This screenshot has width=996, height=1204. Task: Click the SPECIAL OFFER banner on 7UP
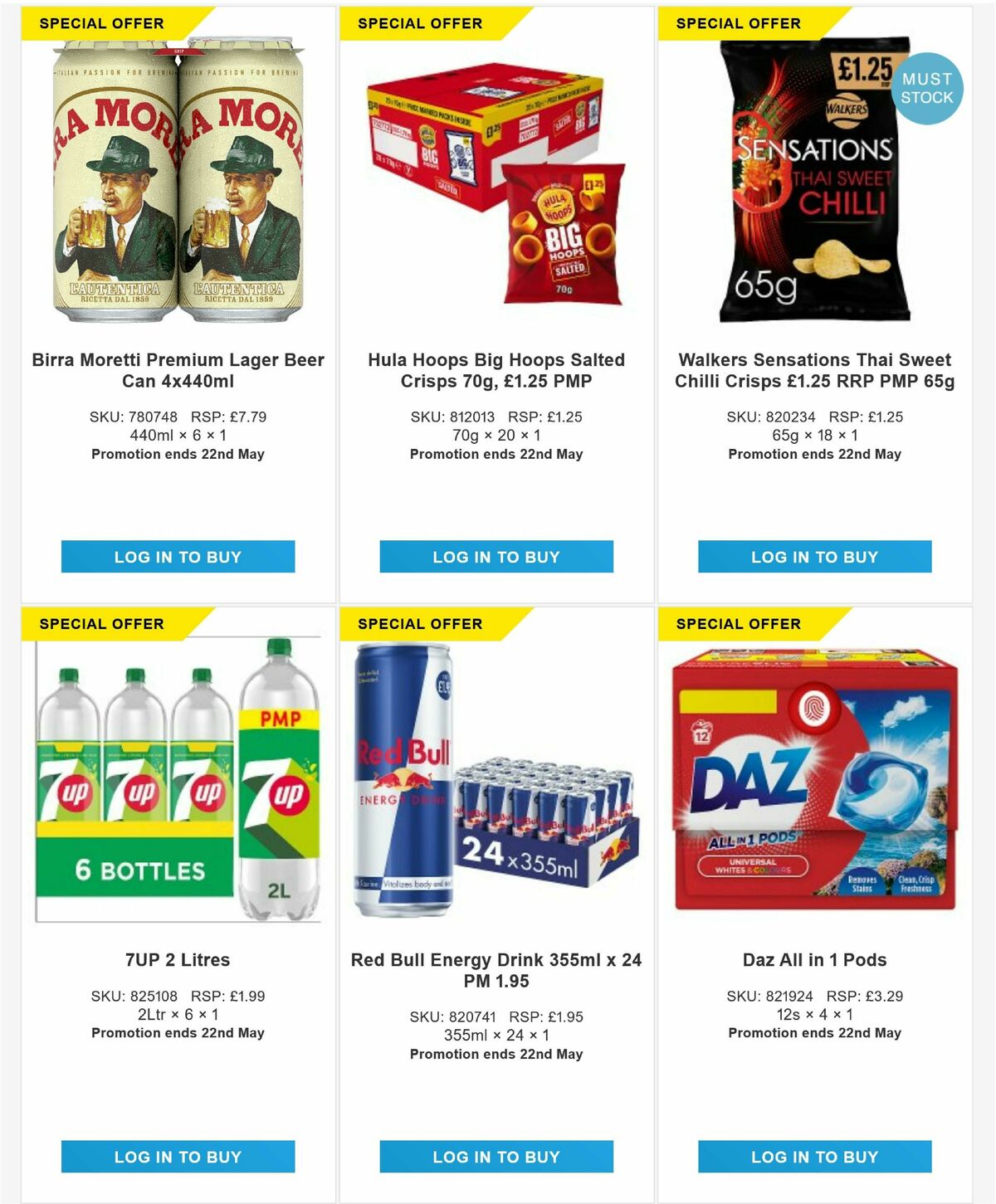(x=100, y=623)
